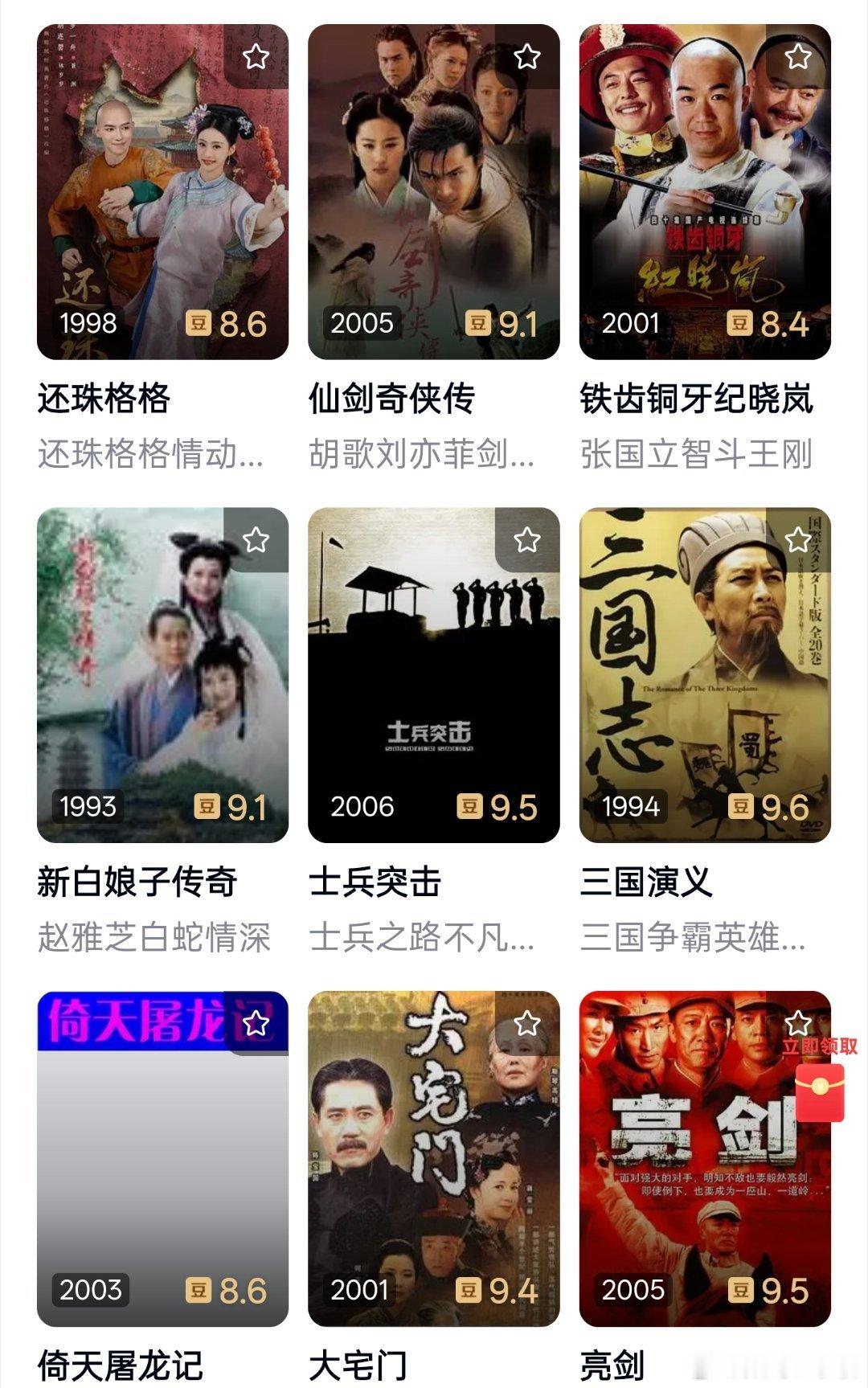Toggle the favorite star on 铁齿铜牙纪晓岚 poster

click(x=797, y=55)
